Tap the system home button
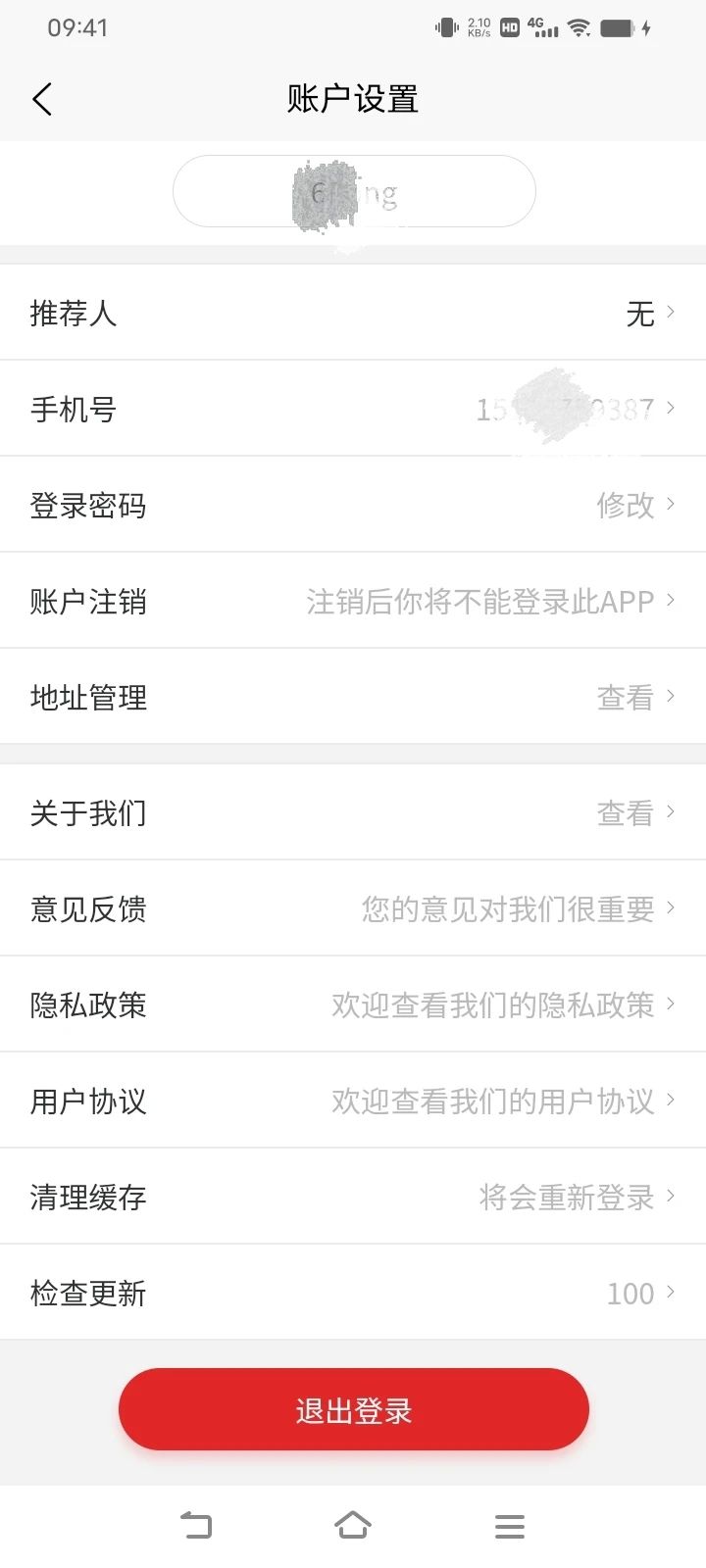The width and height of the screenshot is (706, 1568). (353, 1525)
